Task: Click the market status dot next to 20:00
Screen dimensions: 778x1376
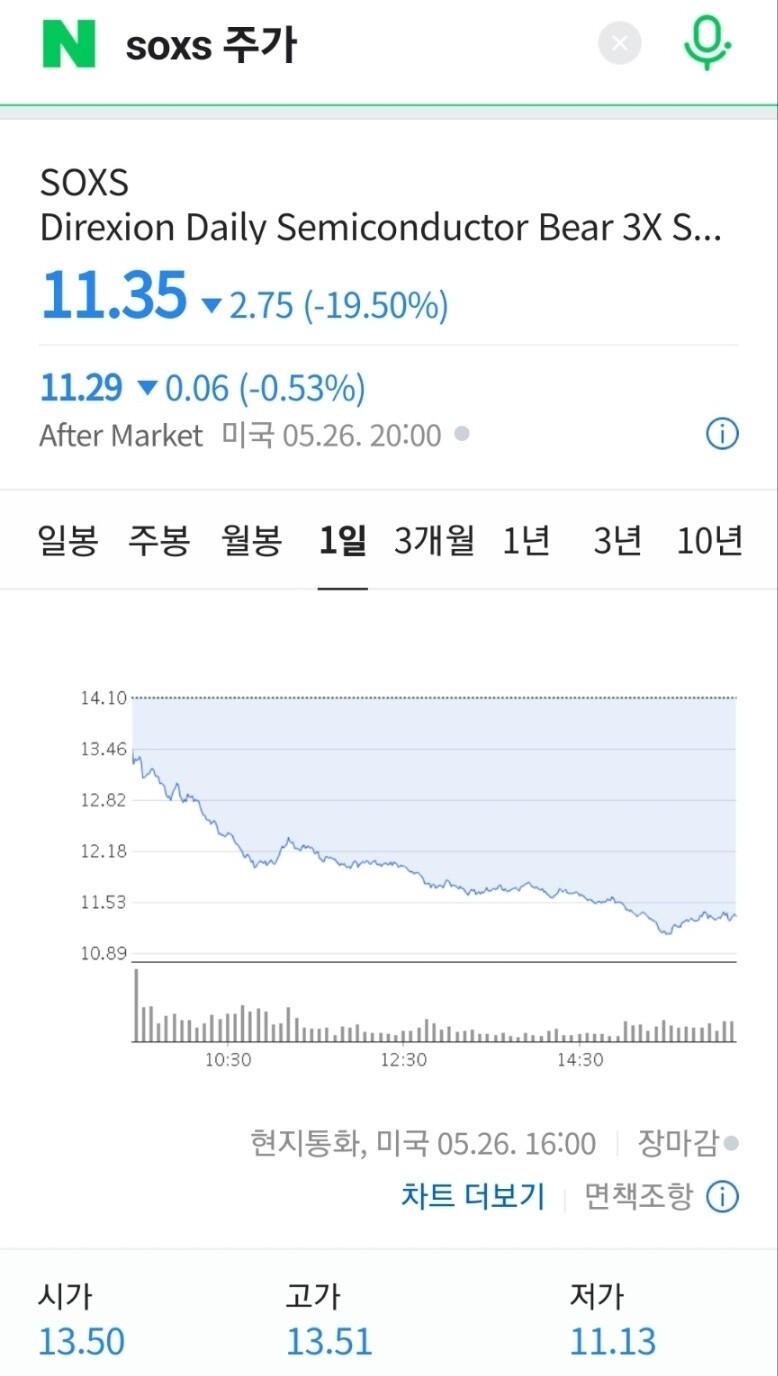Action: 461,434
